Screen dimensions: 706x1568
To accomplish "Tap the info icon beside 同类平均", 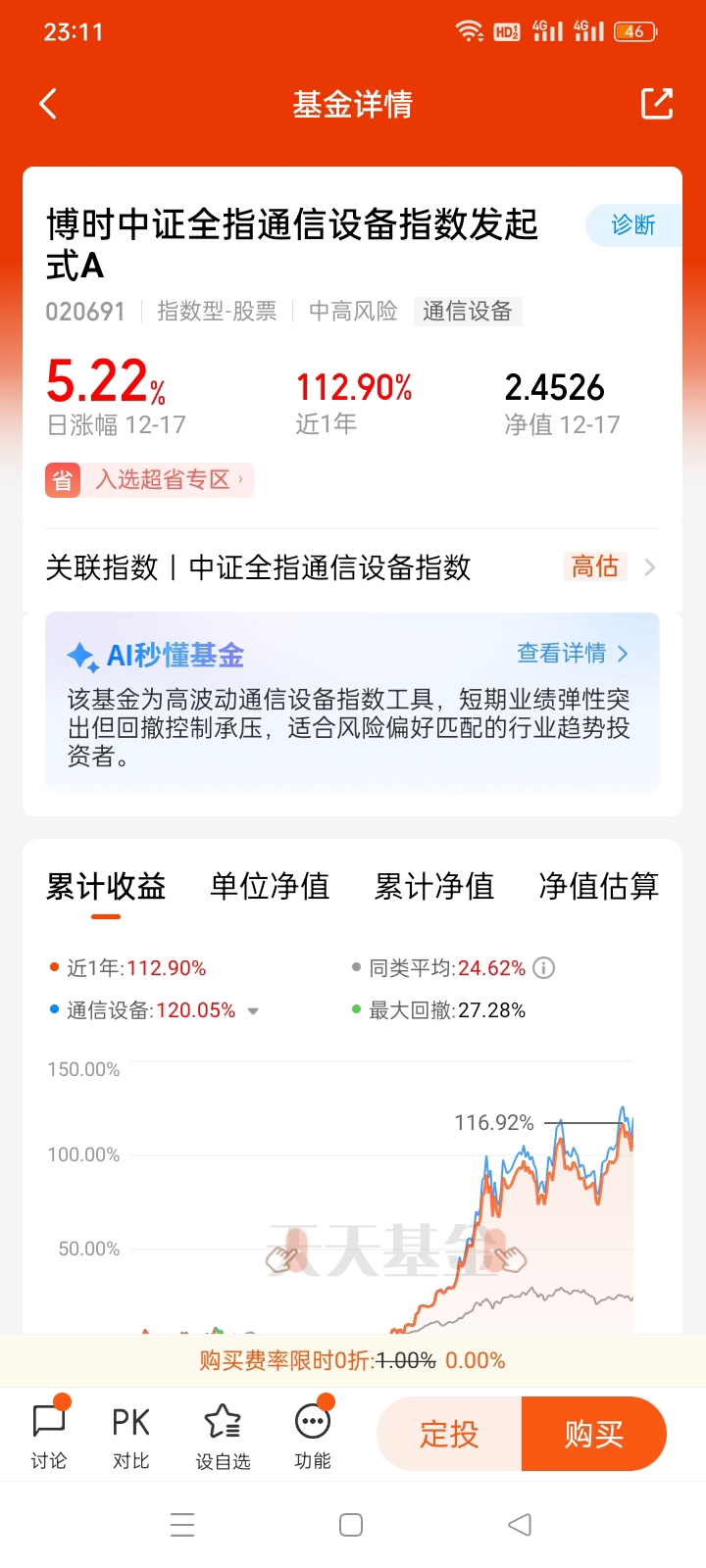I will click(543, 968).
